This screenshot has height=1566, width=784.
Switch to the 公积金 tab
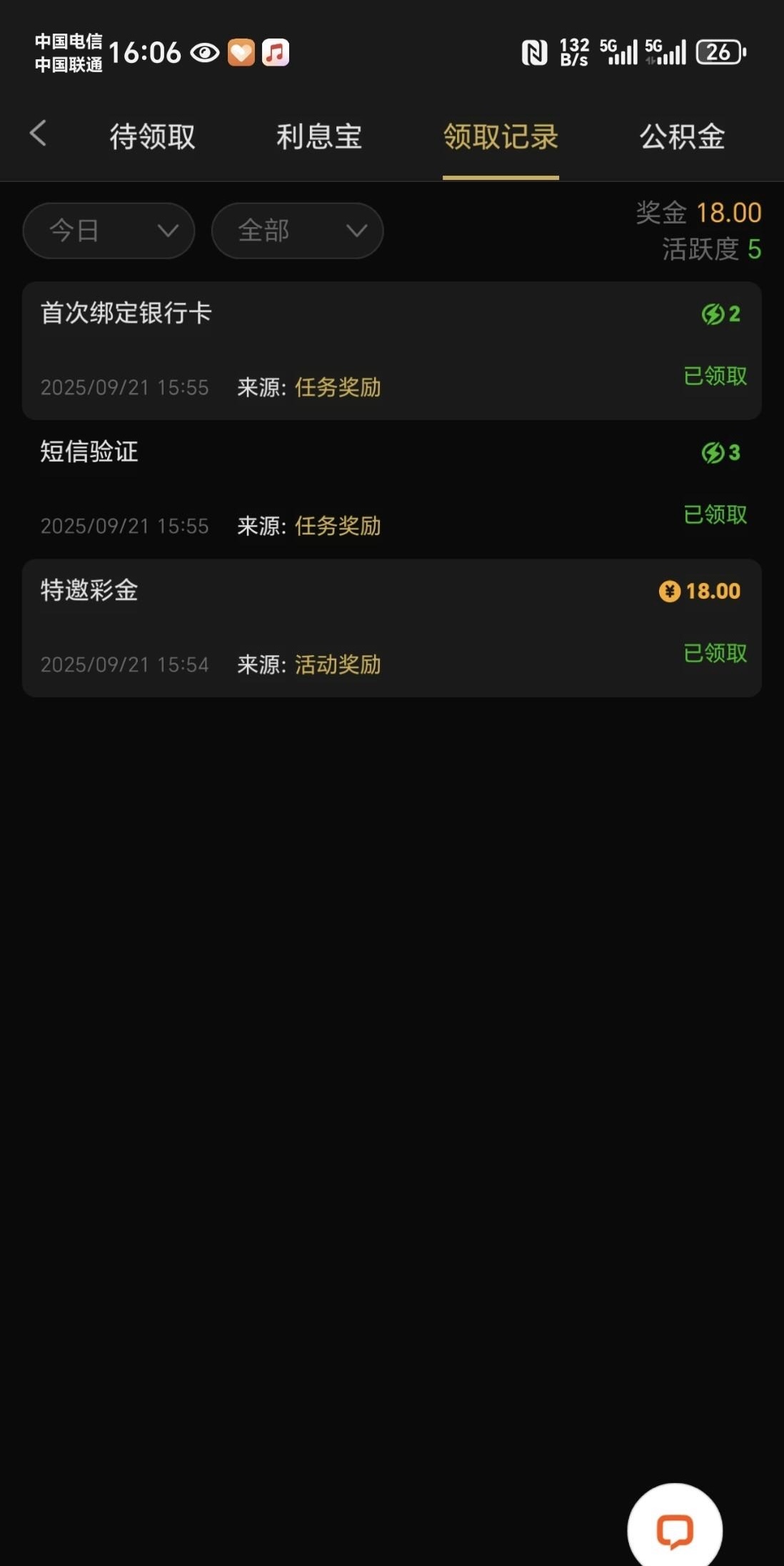681,136
